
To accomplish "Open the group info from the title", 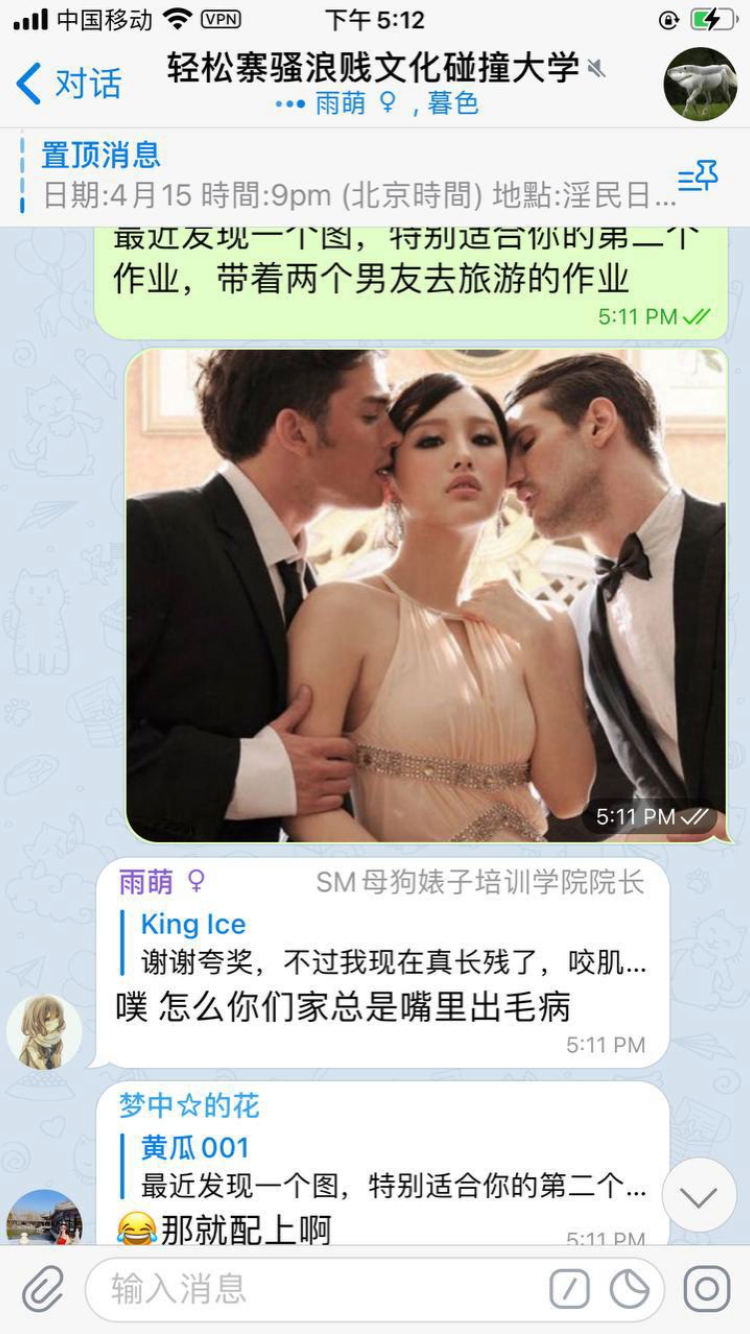I will coord(374,68).
